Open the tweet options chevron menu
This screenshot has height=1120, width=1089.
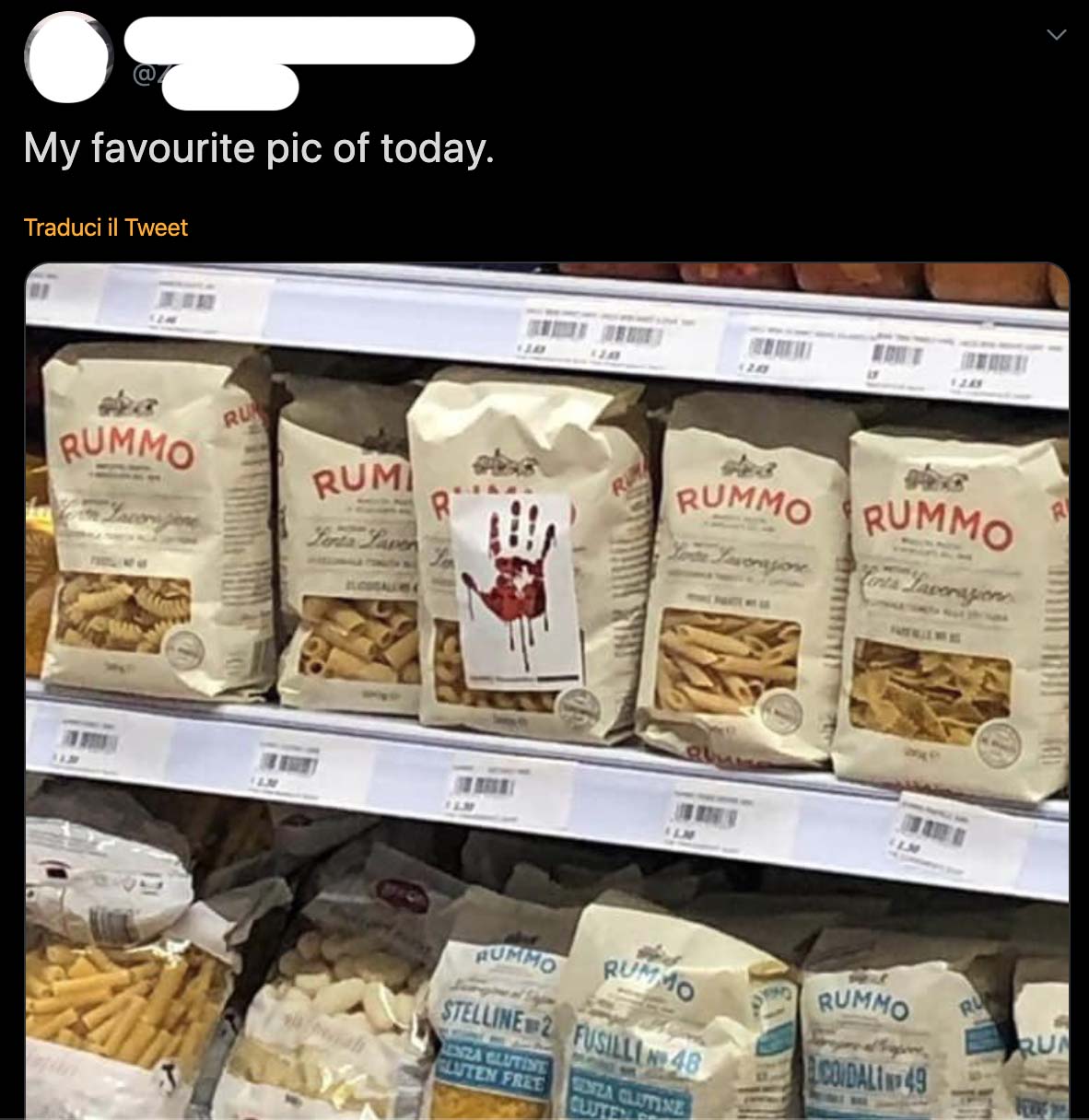(x=1056, y=35)
